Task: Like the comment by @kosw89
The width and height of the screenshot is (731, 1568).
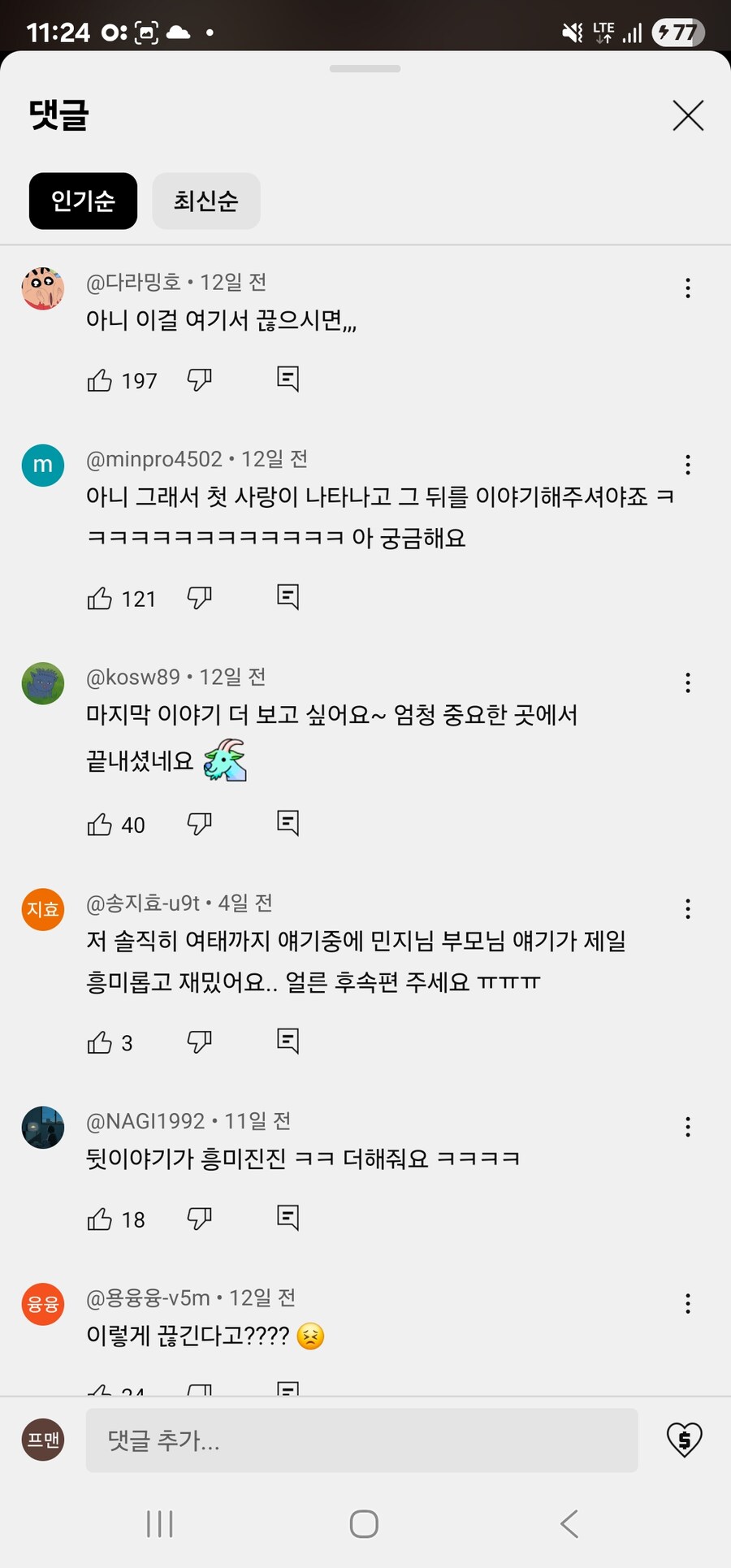Action: 100,825
